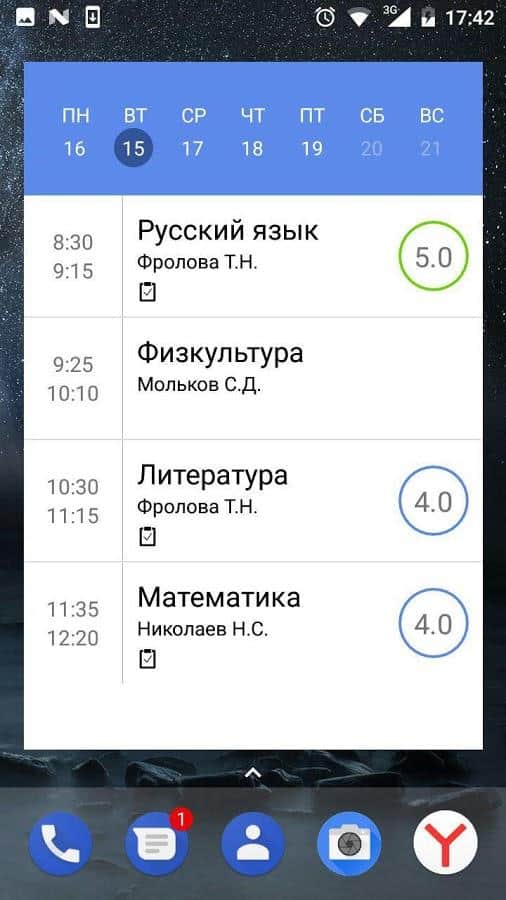
Task: Open the Литература lesson row
Action: point(253,501)
